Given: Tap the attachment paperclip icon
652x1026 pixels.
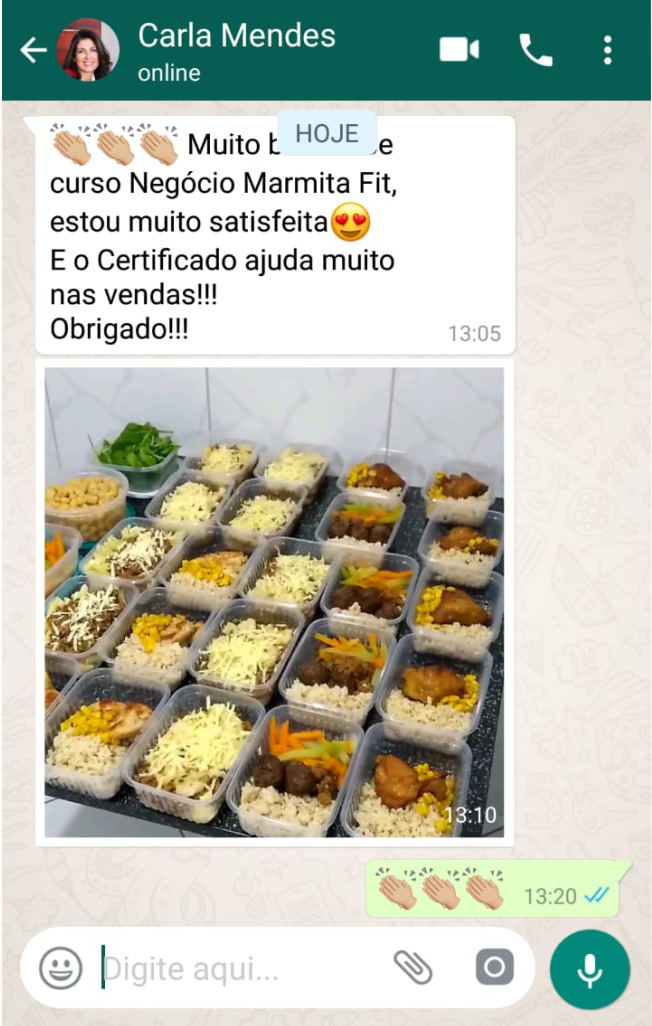Looking at the screenshot, I should click(412, 967).
